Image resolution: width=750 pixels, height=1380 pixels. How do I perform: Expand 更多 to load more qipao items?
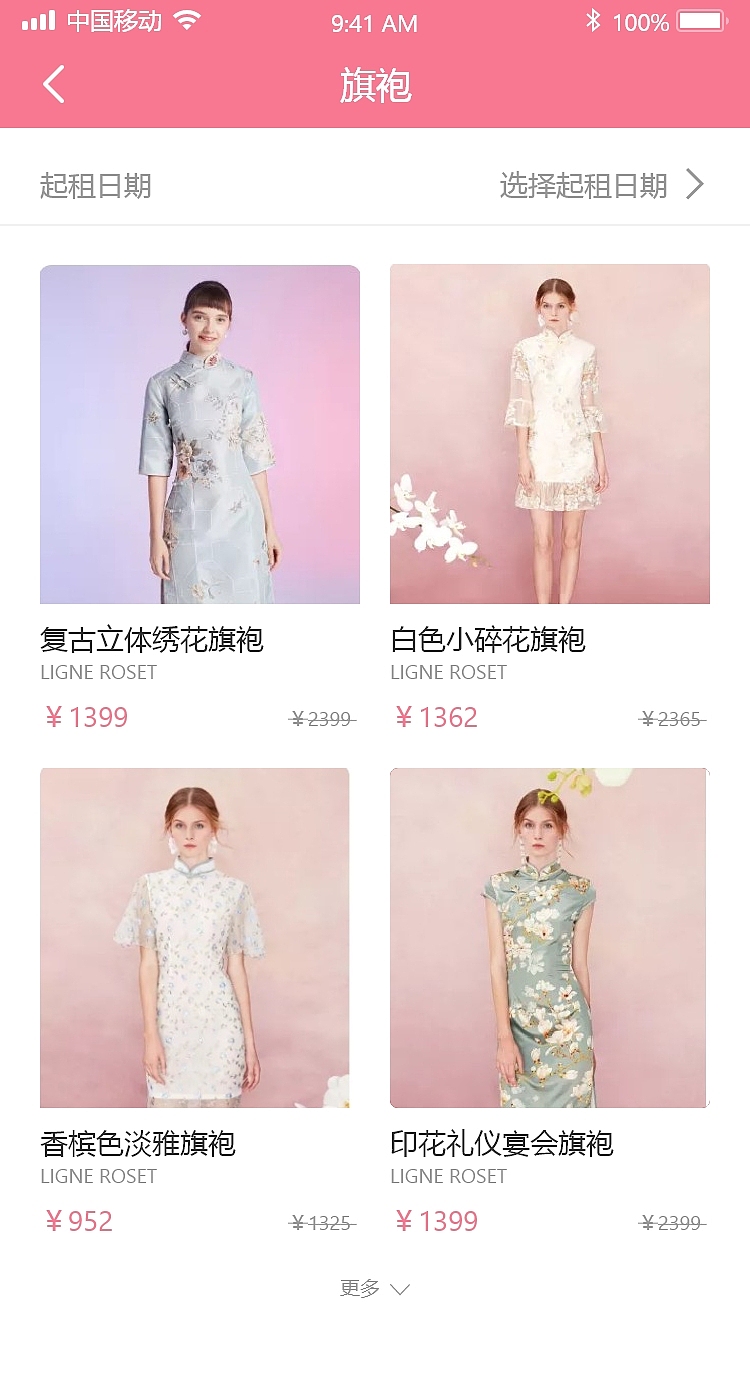click(374, 1288)
